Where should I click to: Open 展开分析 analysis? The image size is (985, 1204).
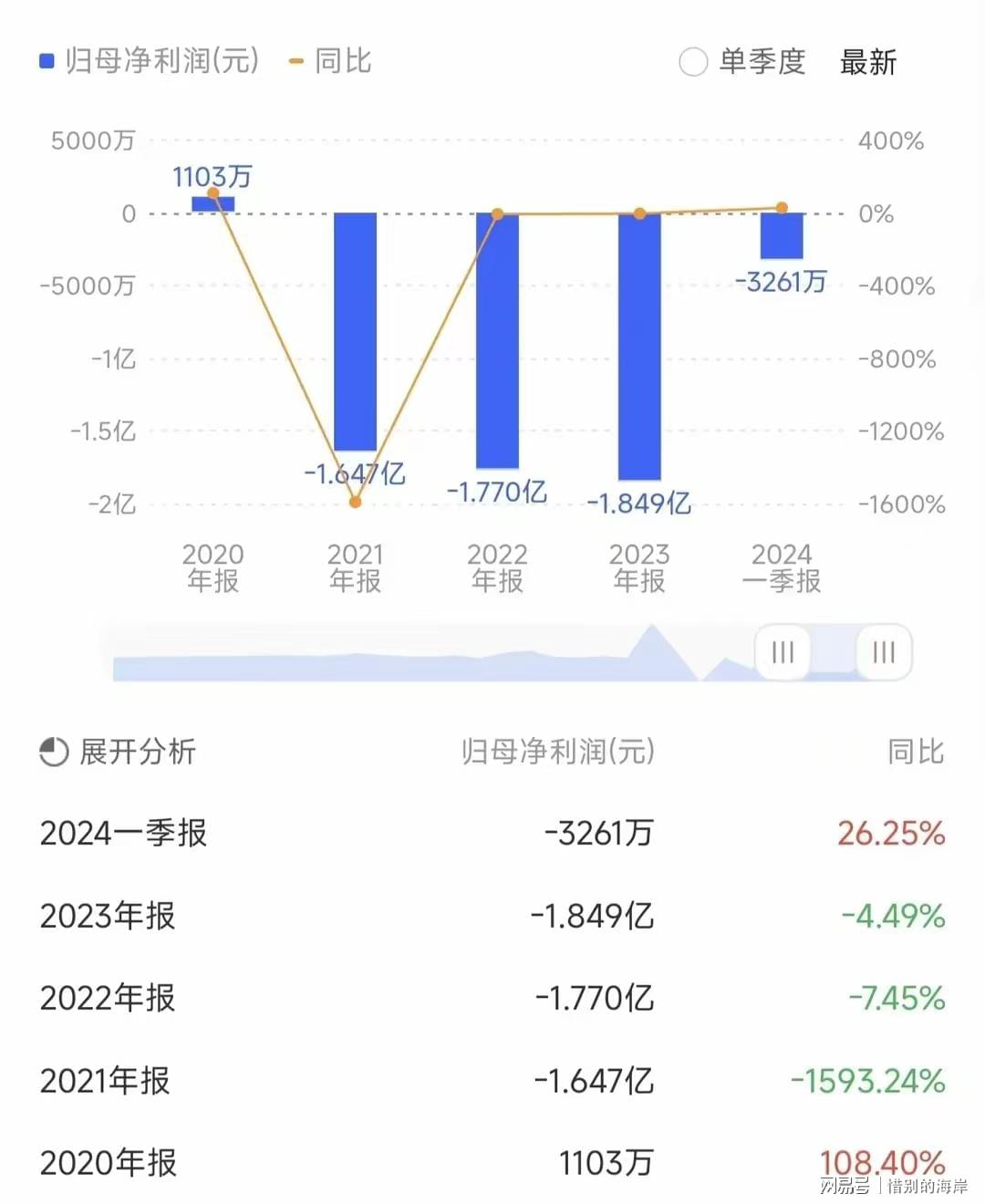point(119,752)
